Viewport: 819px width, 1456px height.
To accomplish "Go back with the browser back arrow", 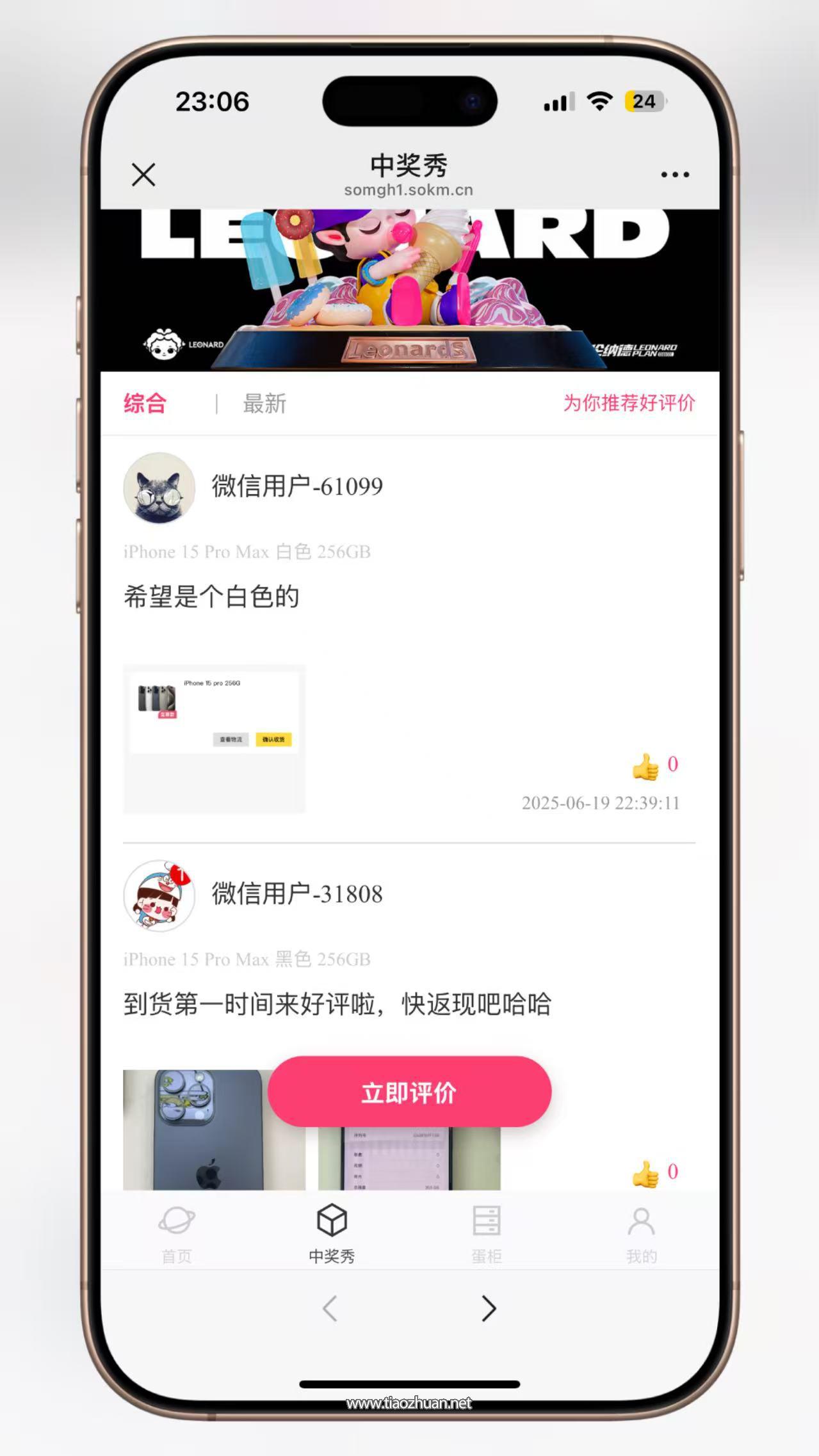I will click(x=330, y=1309).
